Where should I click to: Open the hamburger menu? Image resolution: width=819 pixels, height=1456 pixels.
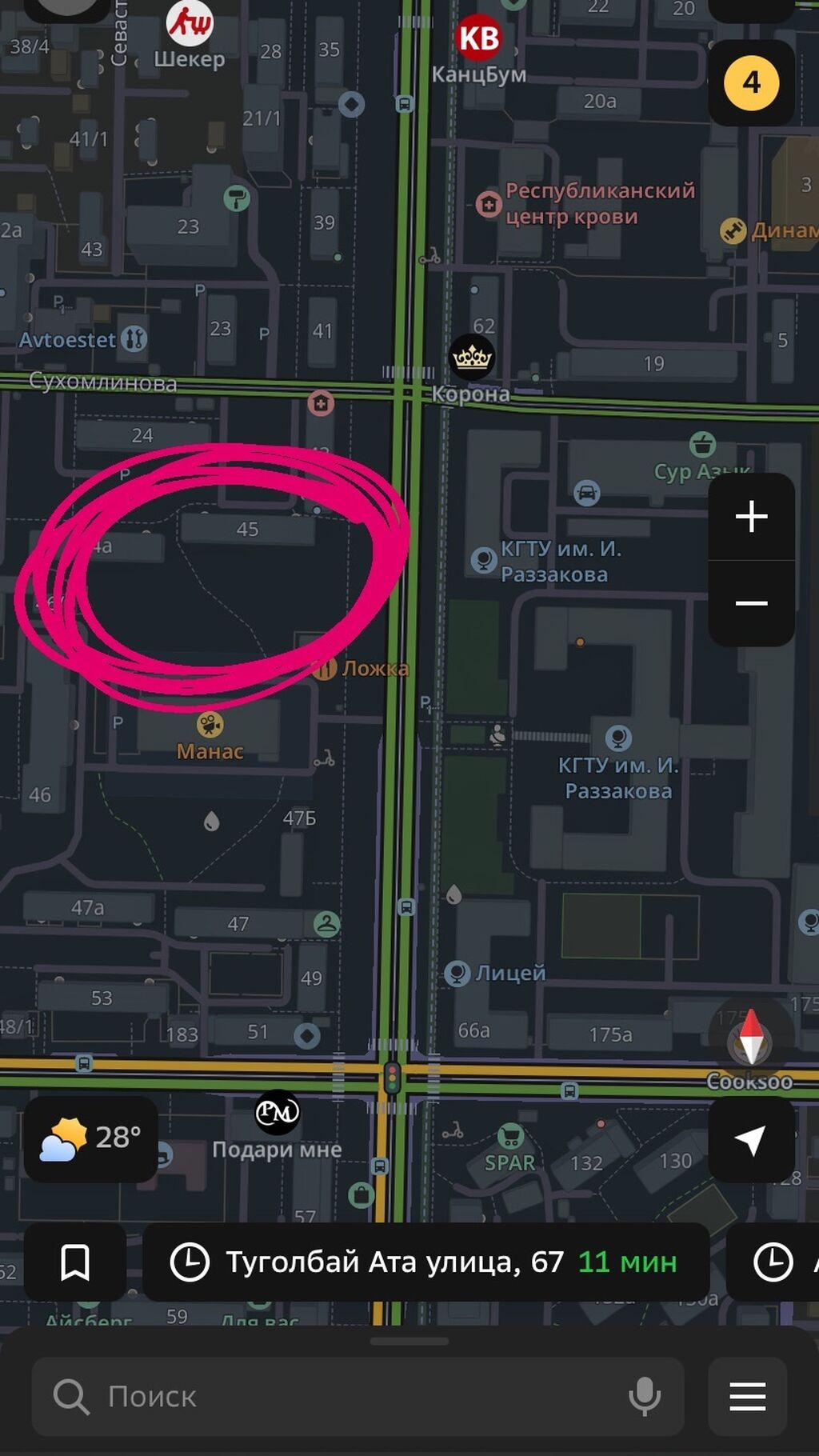click(x=748, y=1396)
